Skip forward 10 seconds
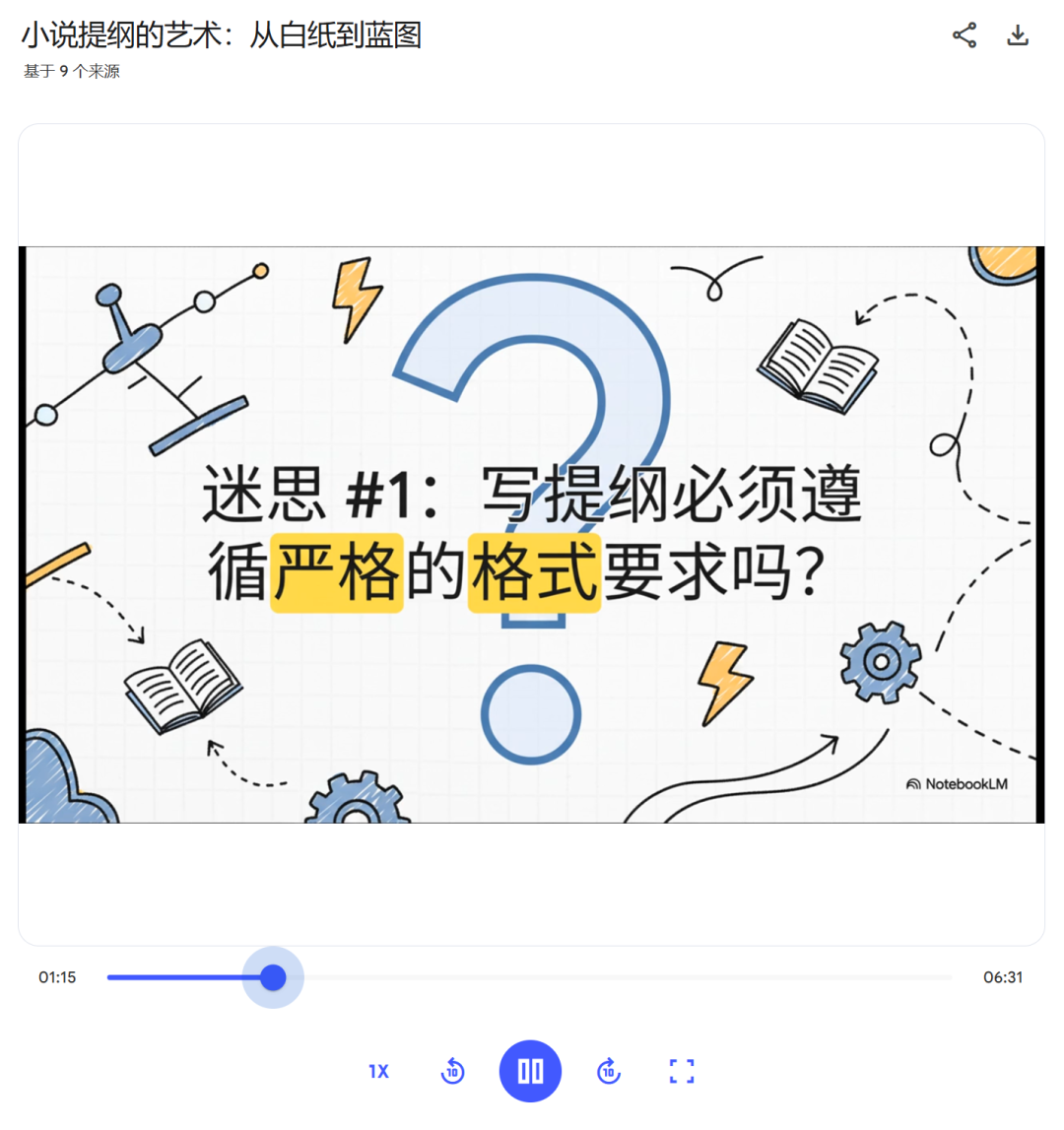1064x1130 pixels. [x=609, y=1071]
